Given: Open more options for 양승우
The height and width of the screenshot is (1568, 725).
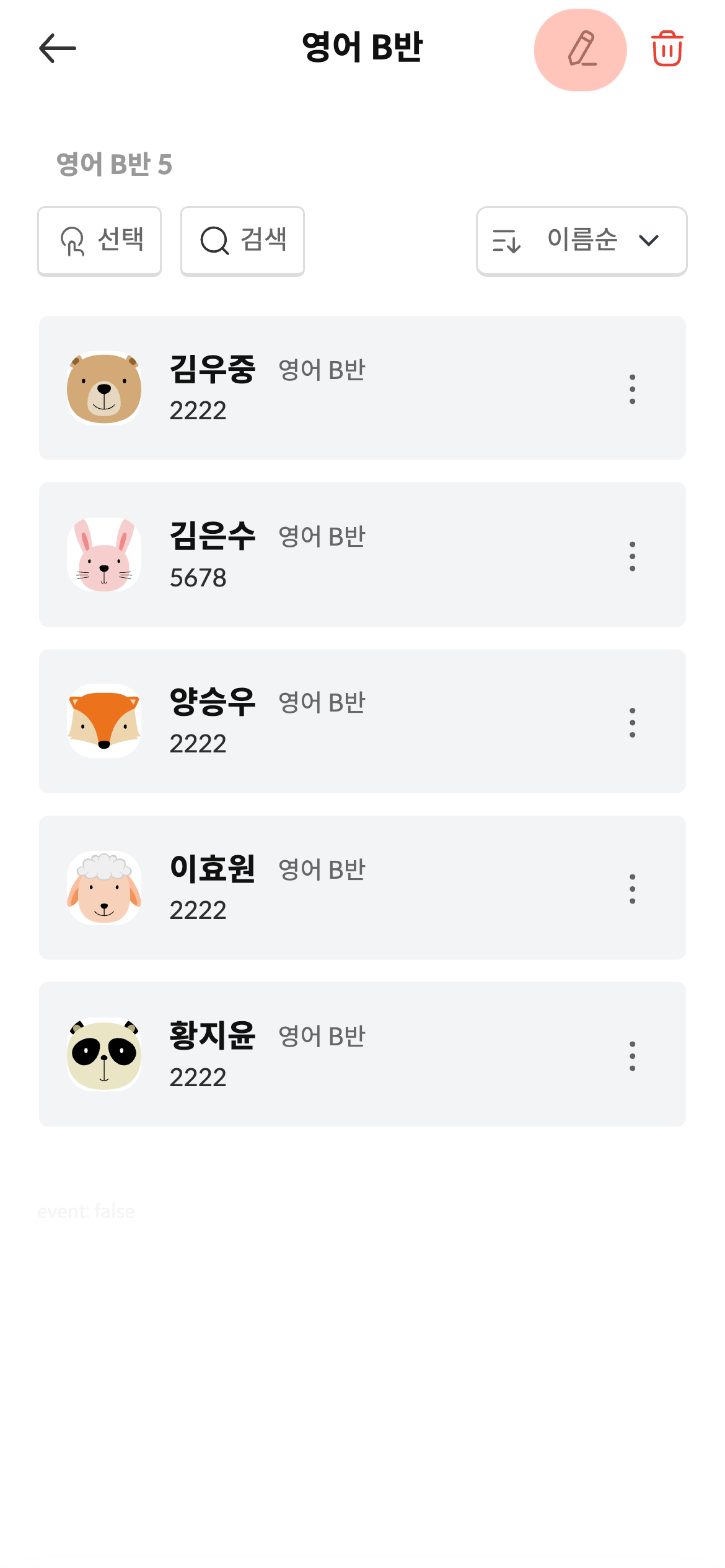Looking at the screenshot, I should (632, 722).
